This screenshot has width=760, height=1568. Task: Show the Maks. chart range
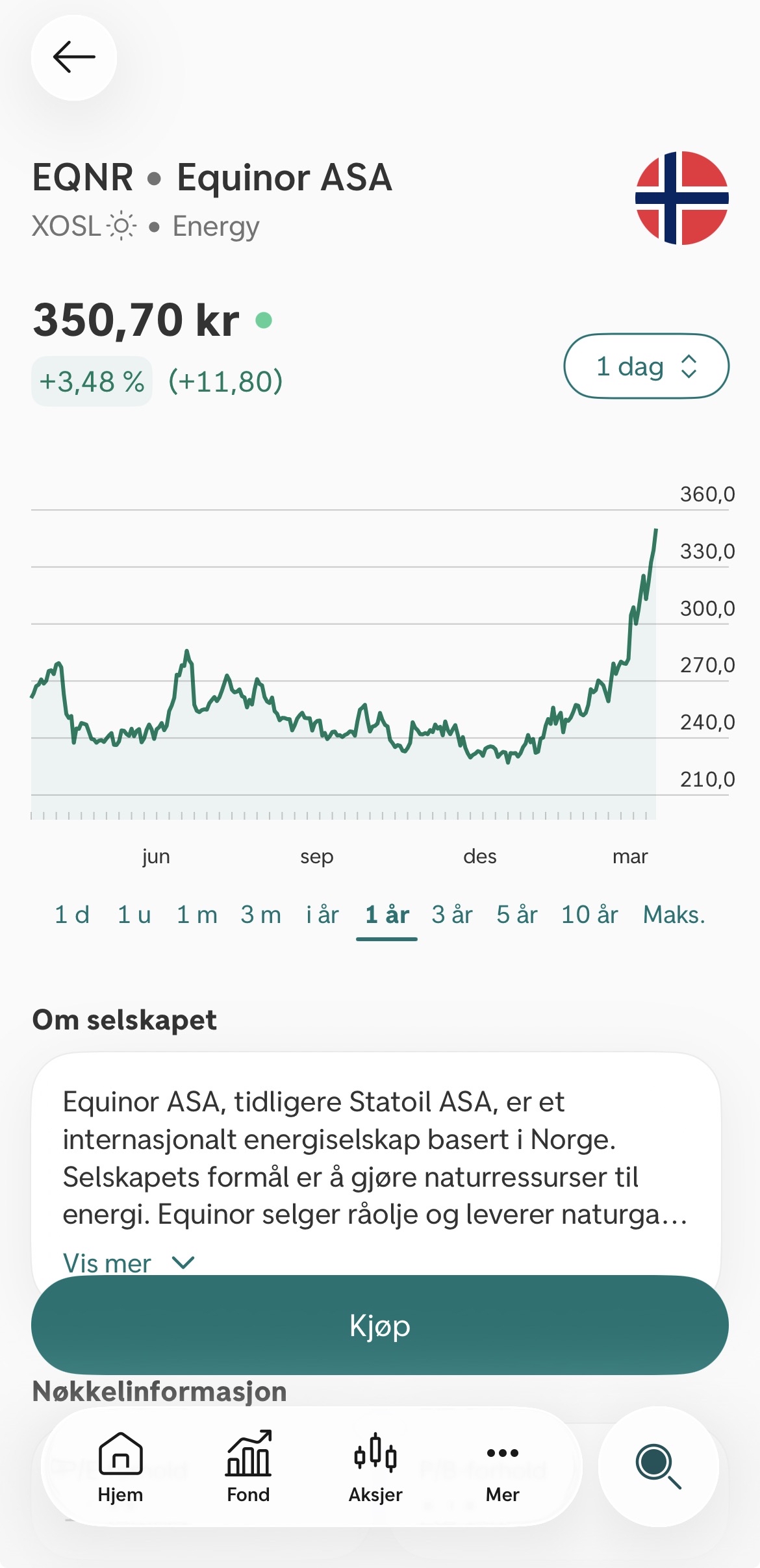pyautogui.click(x=674, y=915)
